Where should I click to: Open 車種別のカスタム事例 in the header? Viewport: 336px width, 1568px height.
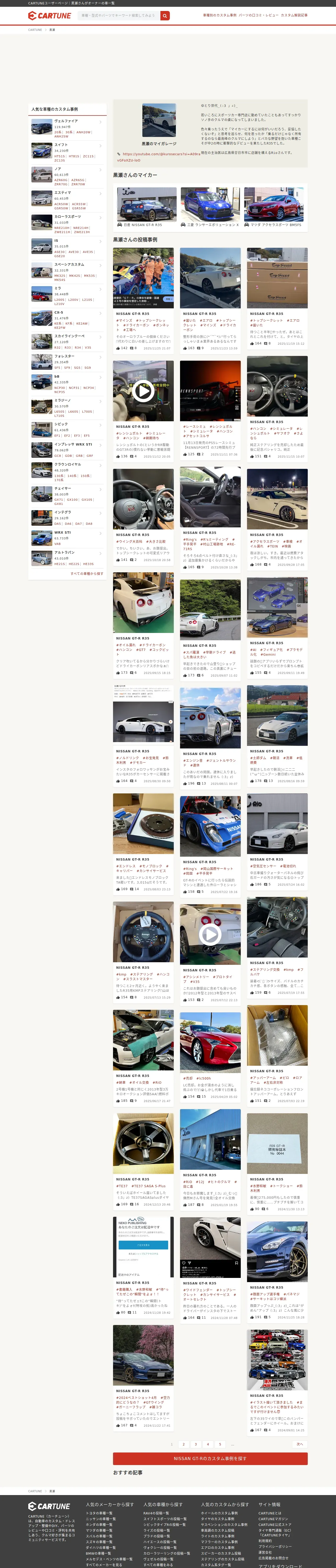pos(220,15)
